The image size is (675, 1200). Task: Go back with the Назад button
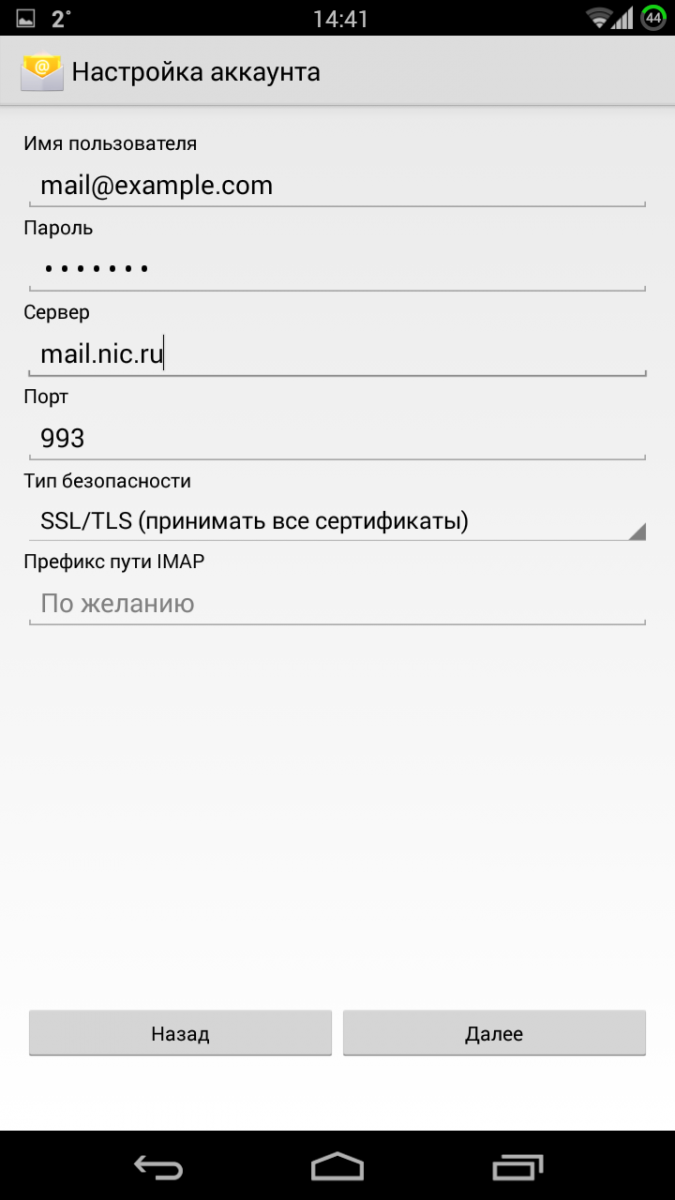point(180,1033)
